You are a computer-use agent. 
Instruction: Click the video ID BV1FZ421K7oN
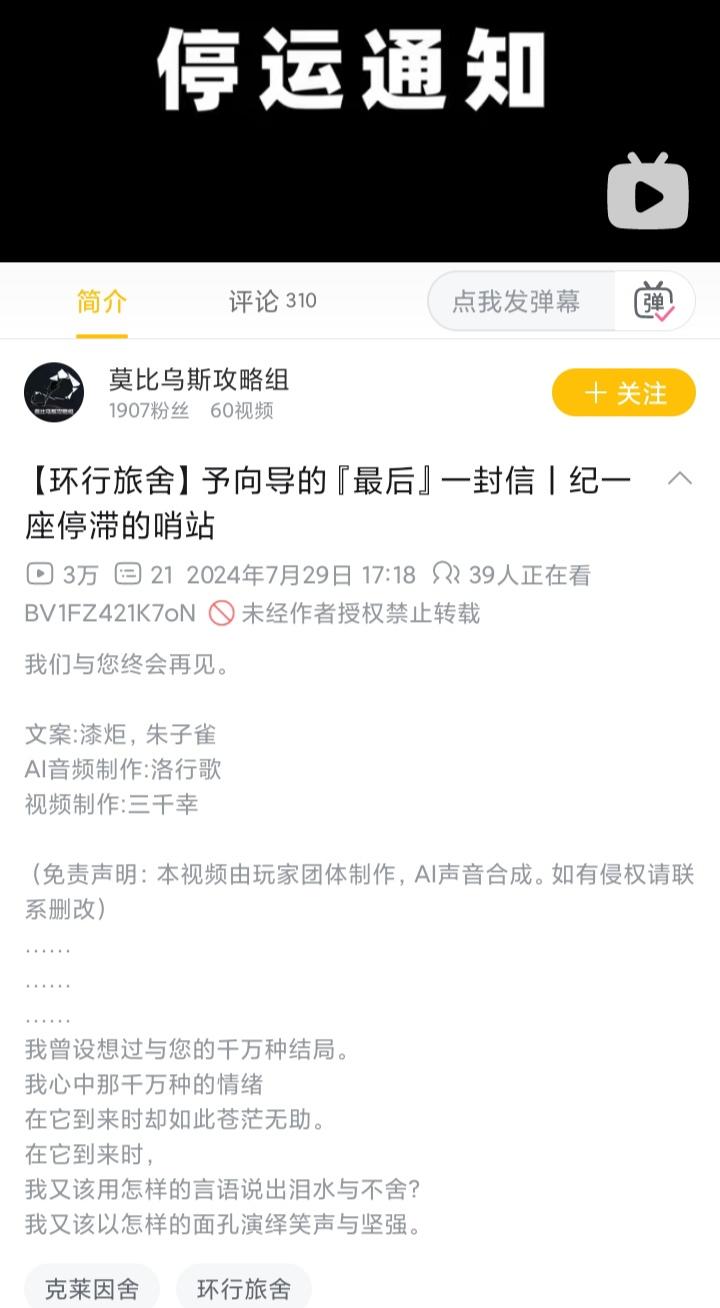coord(111,614)
